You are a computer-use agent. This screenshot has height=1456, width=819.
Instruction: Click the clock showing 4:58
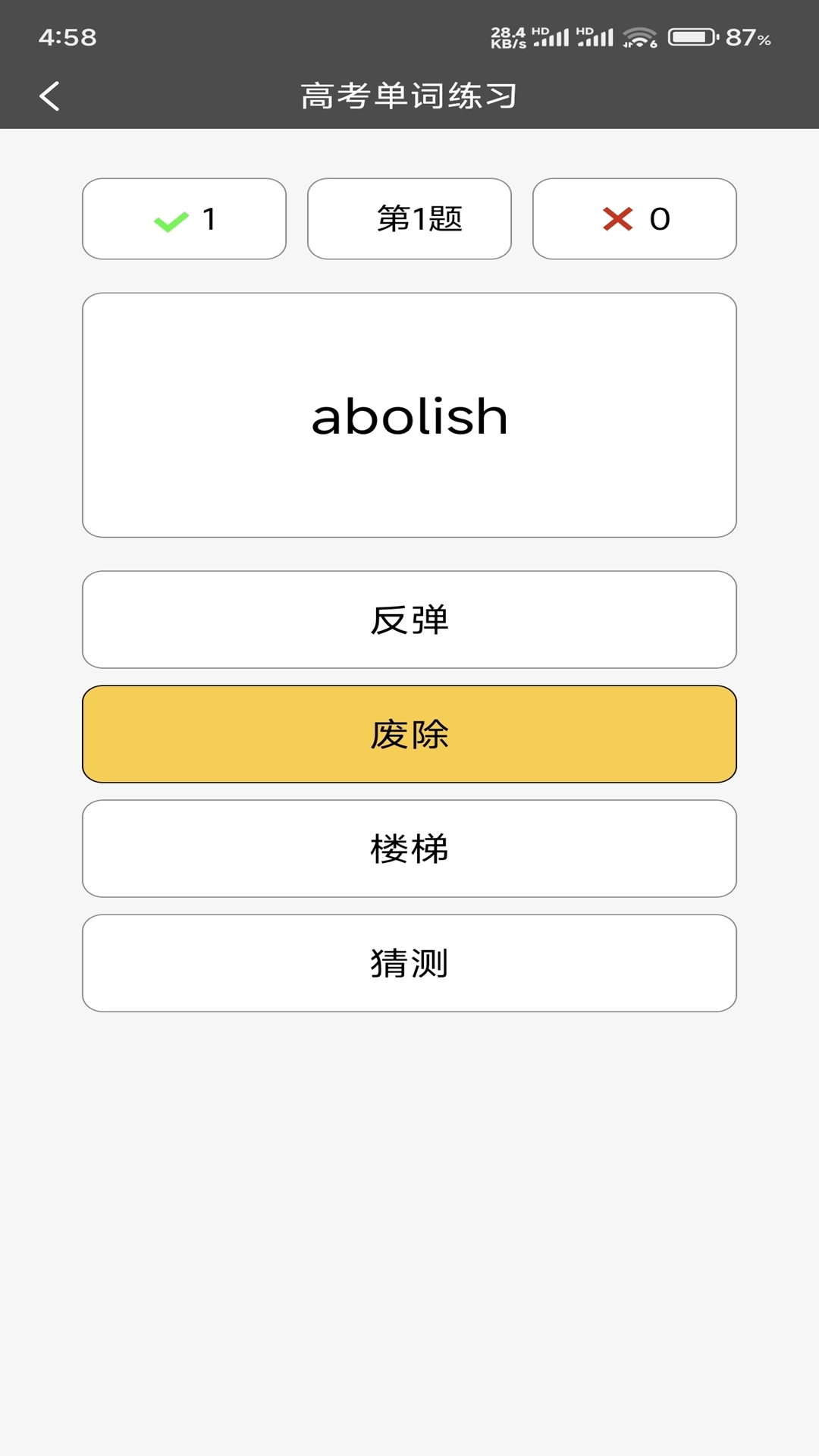tap(66, 36)
